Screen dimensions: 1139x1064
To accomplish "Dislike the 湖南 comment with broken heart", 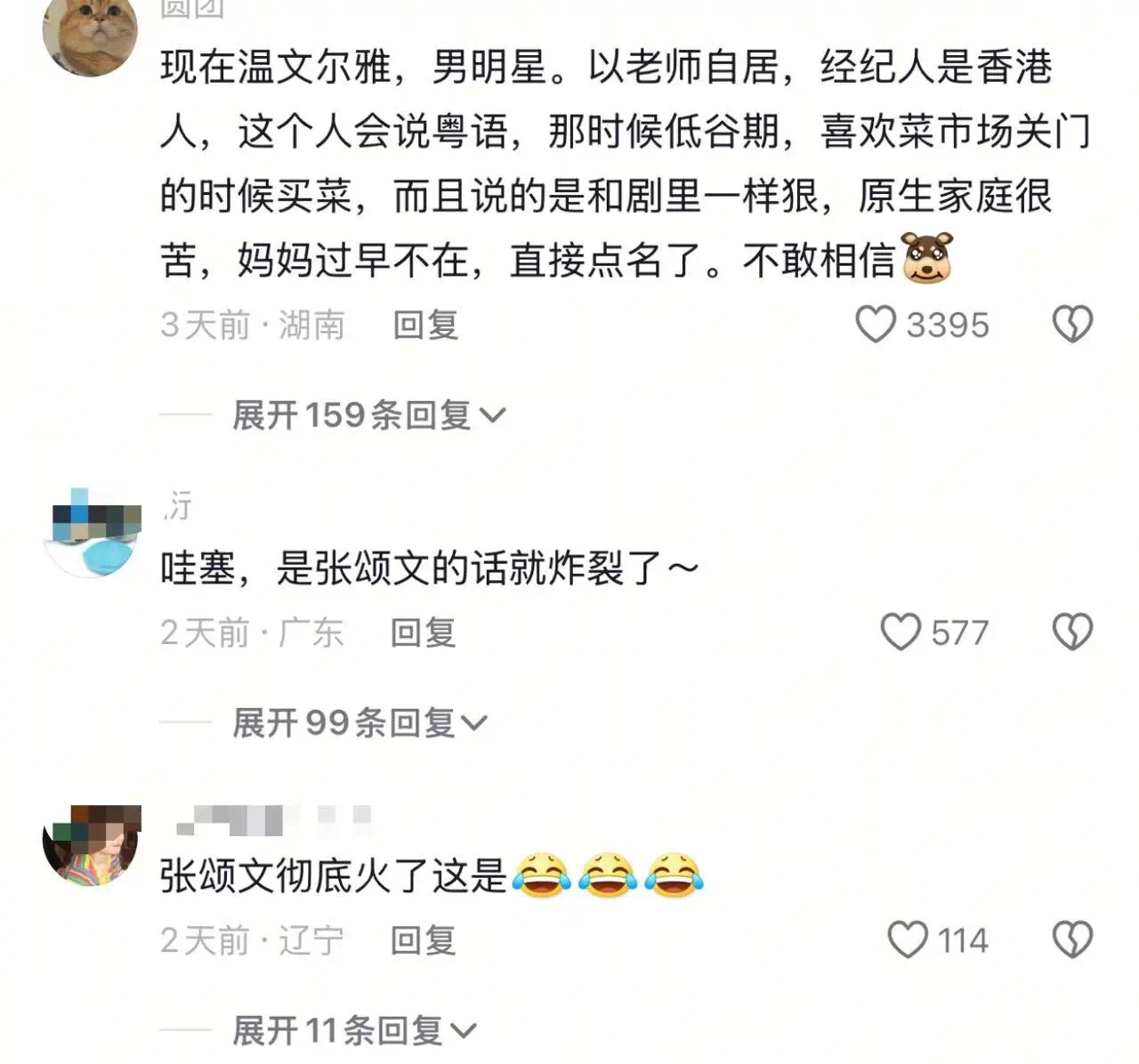I will point(1072,325).
